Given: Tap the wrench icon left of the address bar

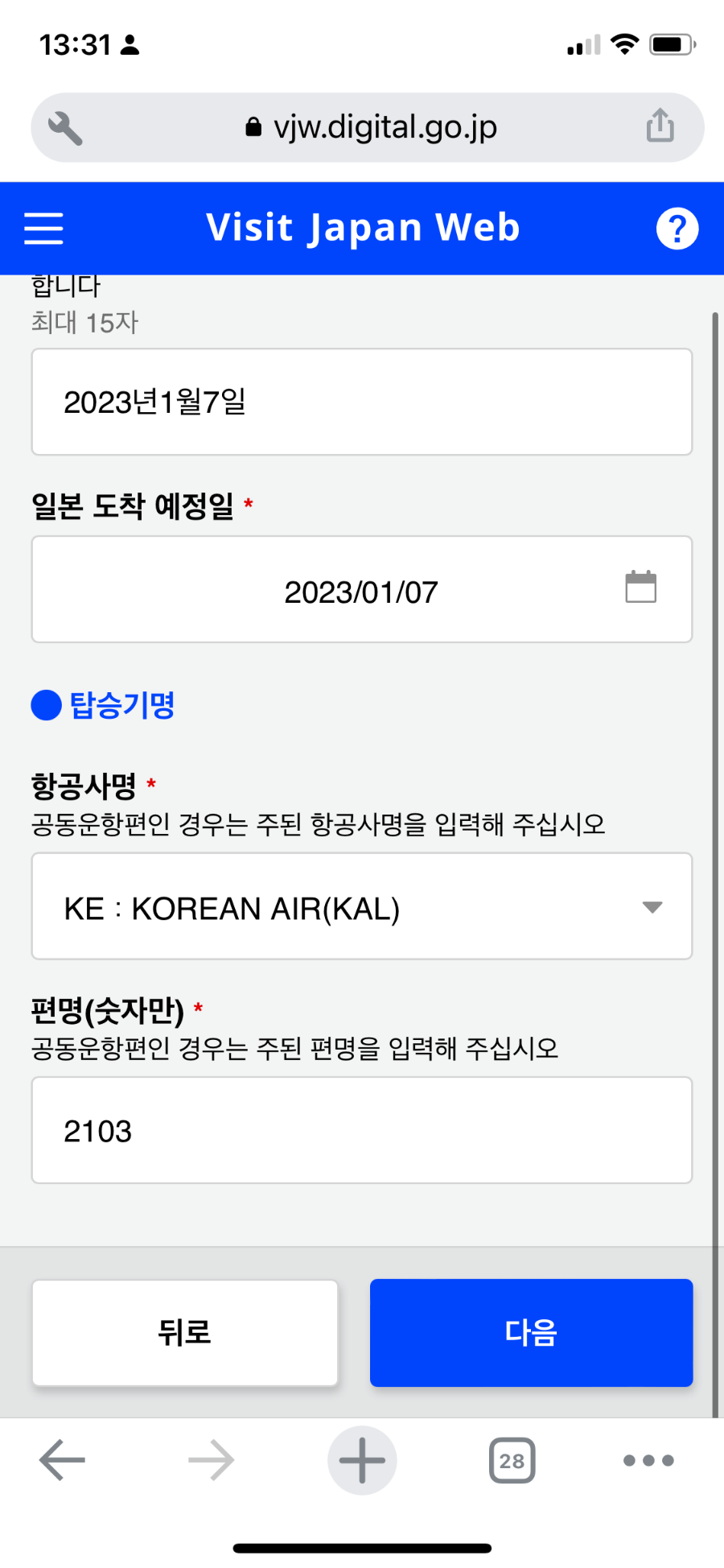Looking at the screenshot, I should (x=66, y=126).
